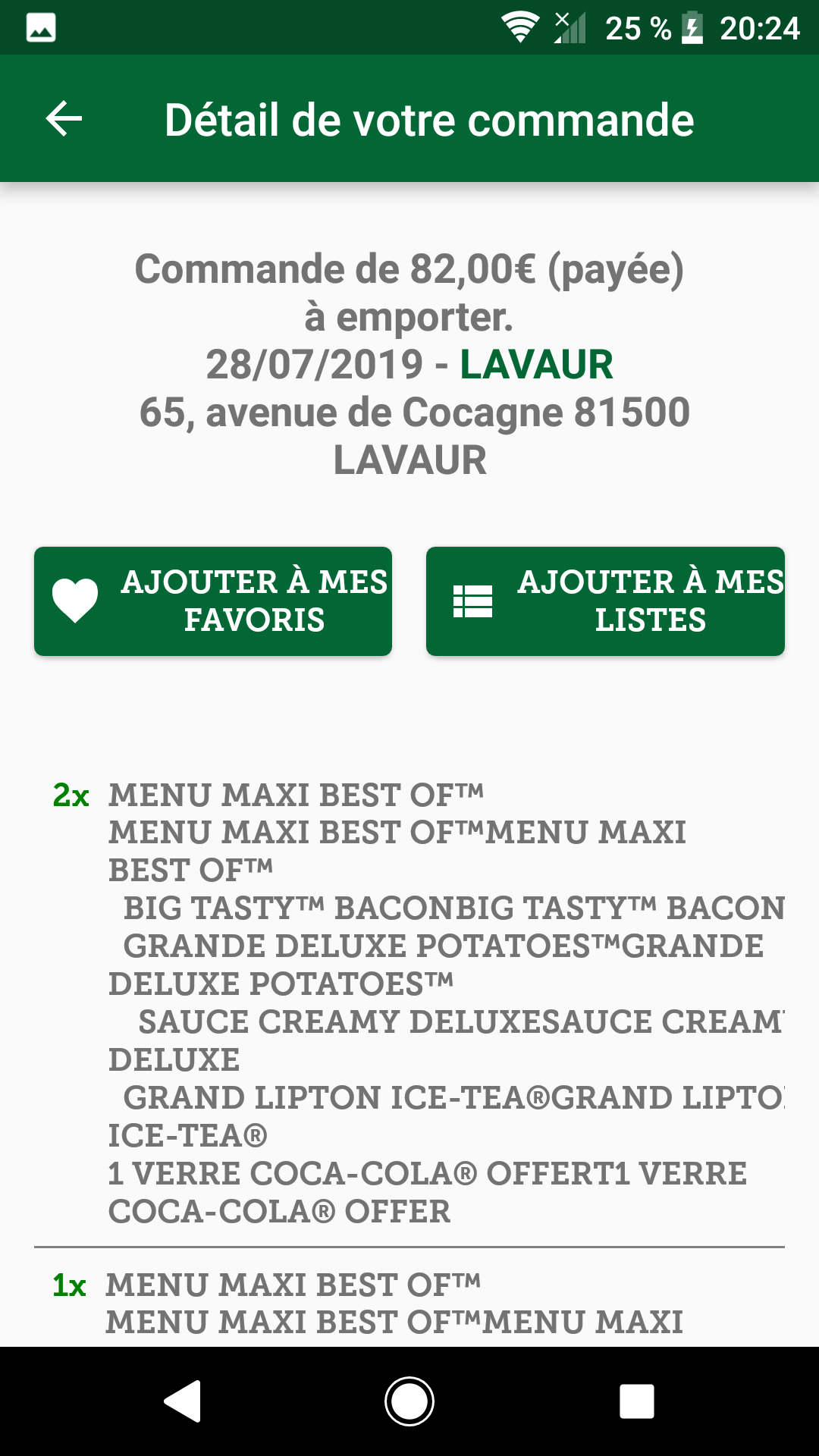Tap Ajouter à mes listes button
819x1456 pixels.
(x=605, y=601)
